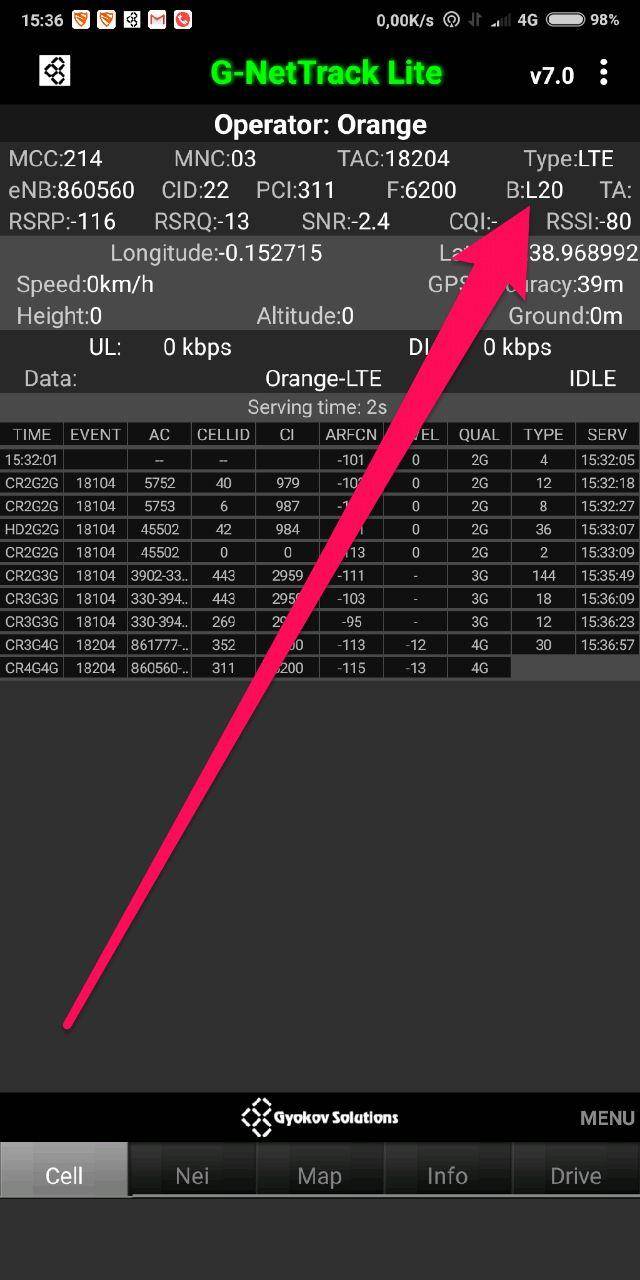Open the Info tab
The image size is (640, 1280).
(448, 1175)
